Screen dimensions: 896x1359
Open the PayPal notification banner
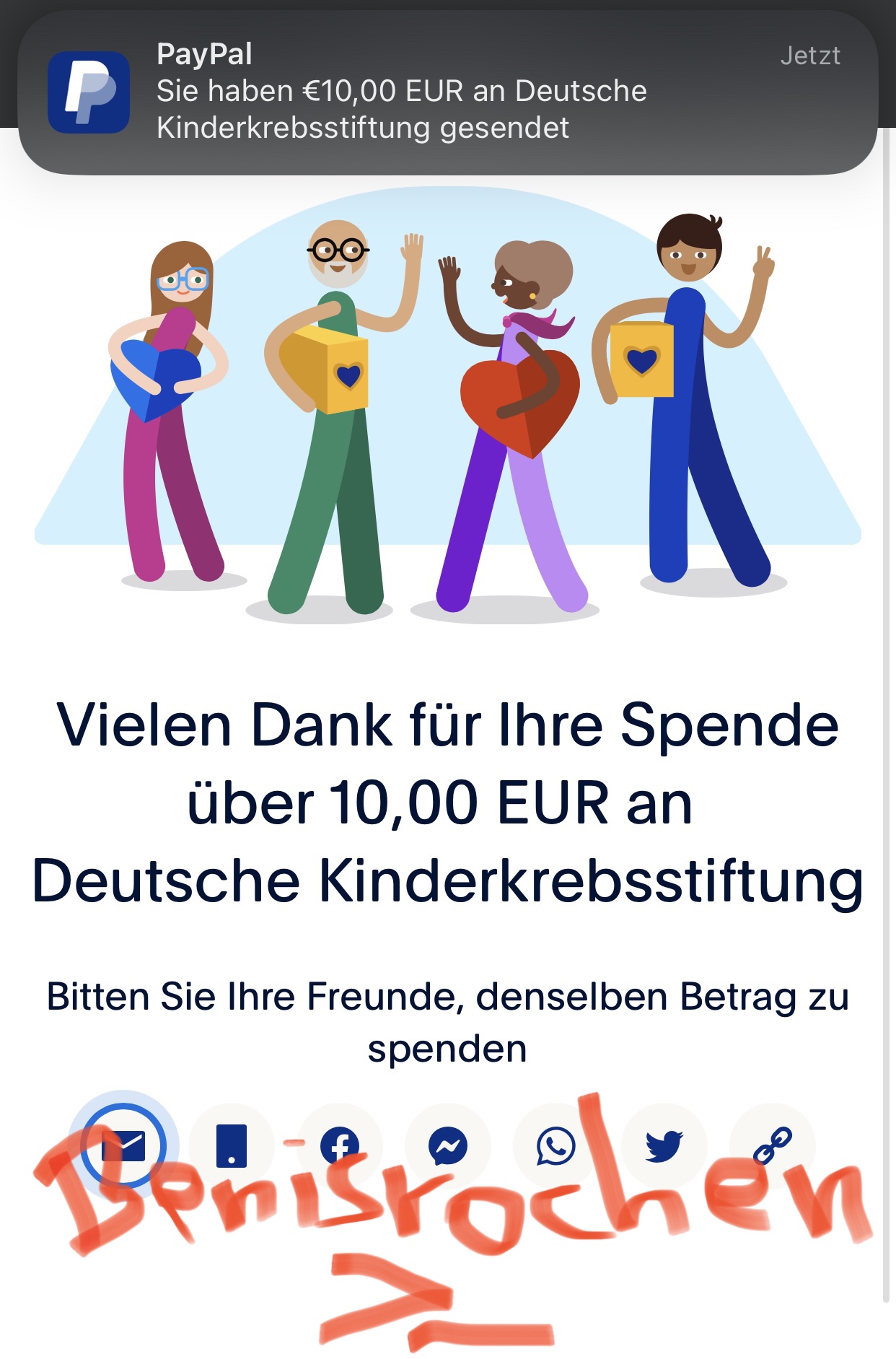tap(447, 92)
